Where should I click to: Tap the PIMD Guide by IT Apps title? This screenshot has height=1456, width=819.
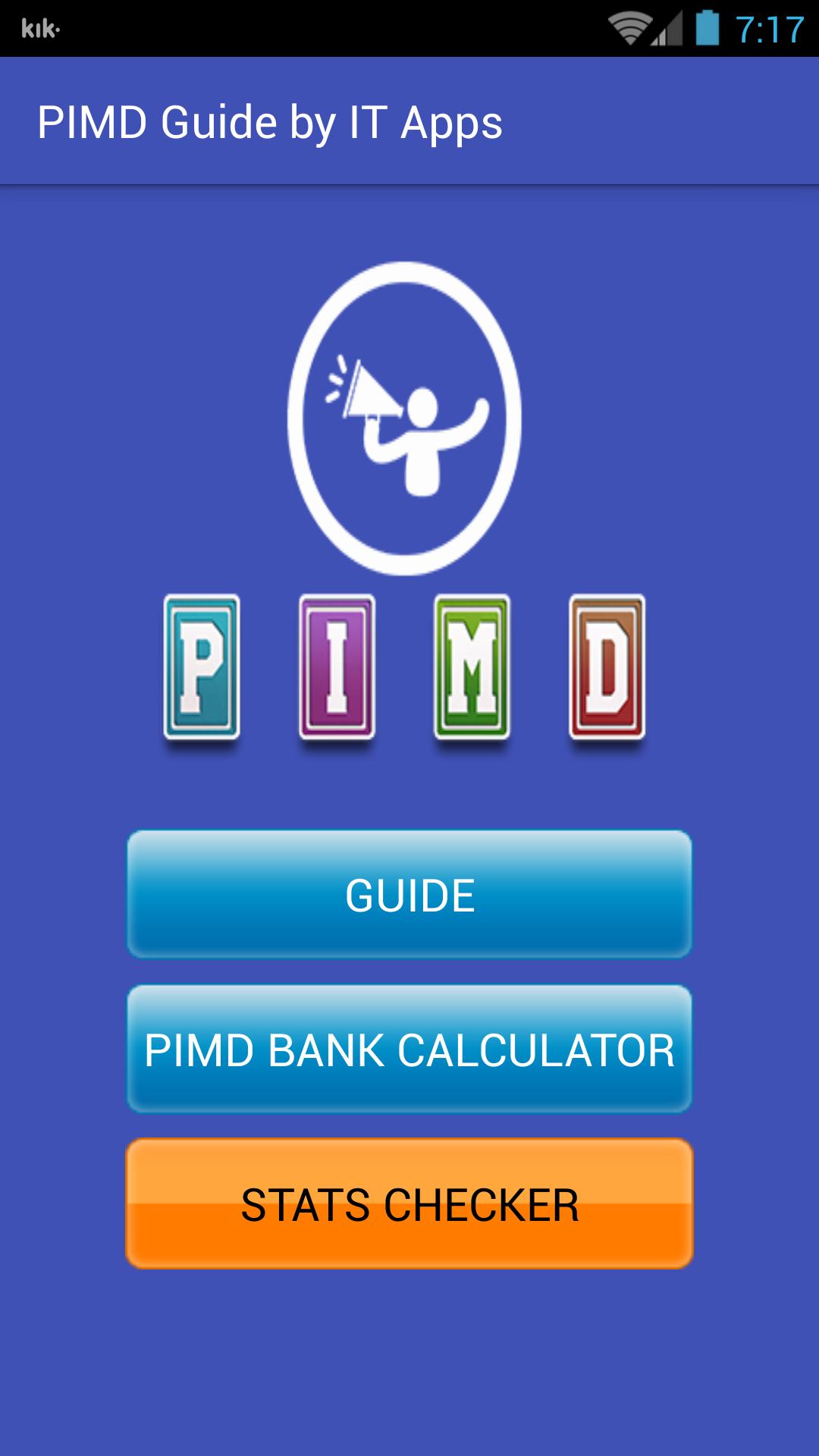(271, 121)
